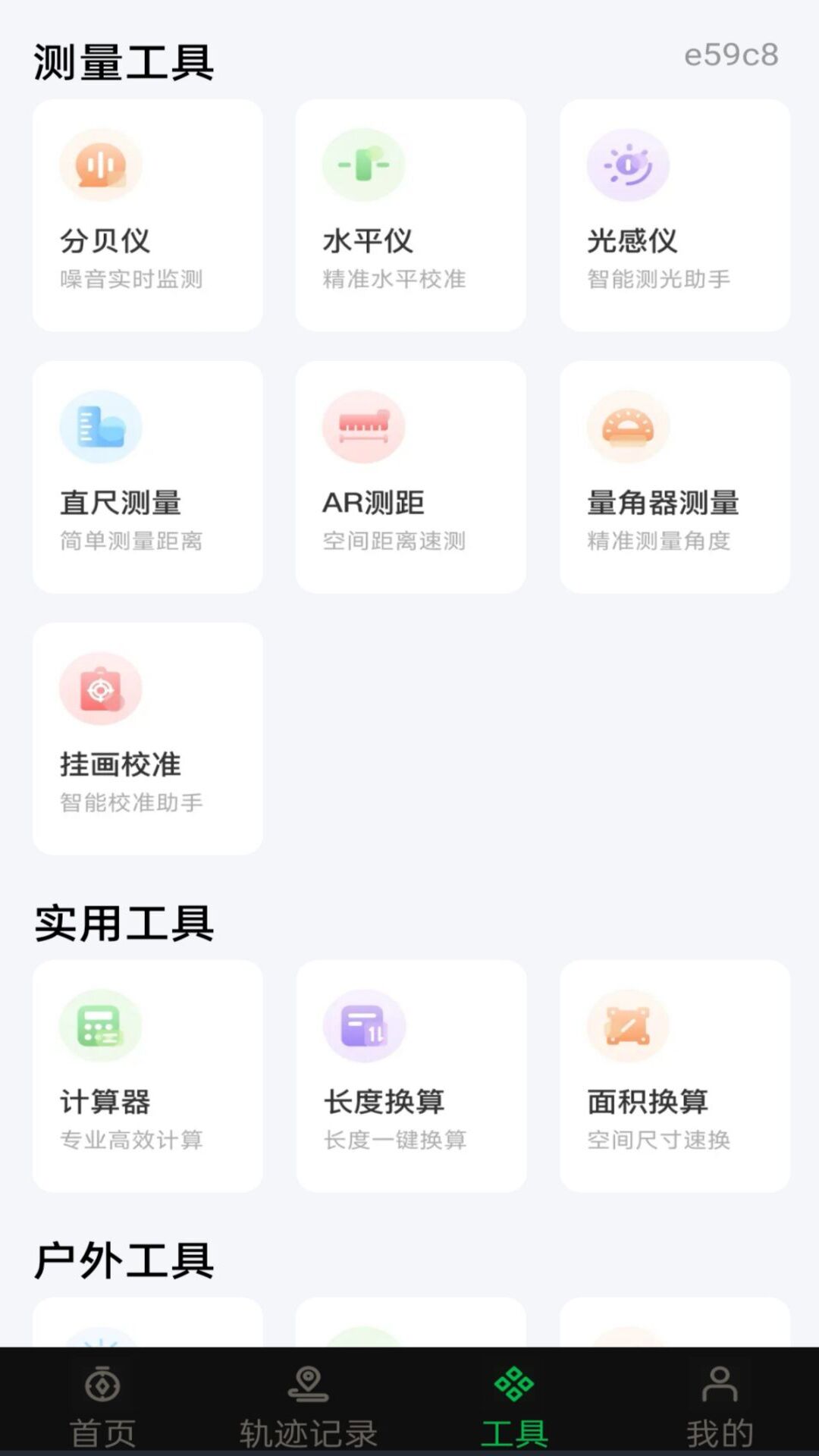Tap the 空间距离速测 card description
Screen dimensions: 819x1456
tap(394, 541)
